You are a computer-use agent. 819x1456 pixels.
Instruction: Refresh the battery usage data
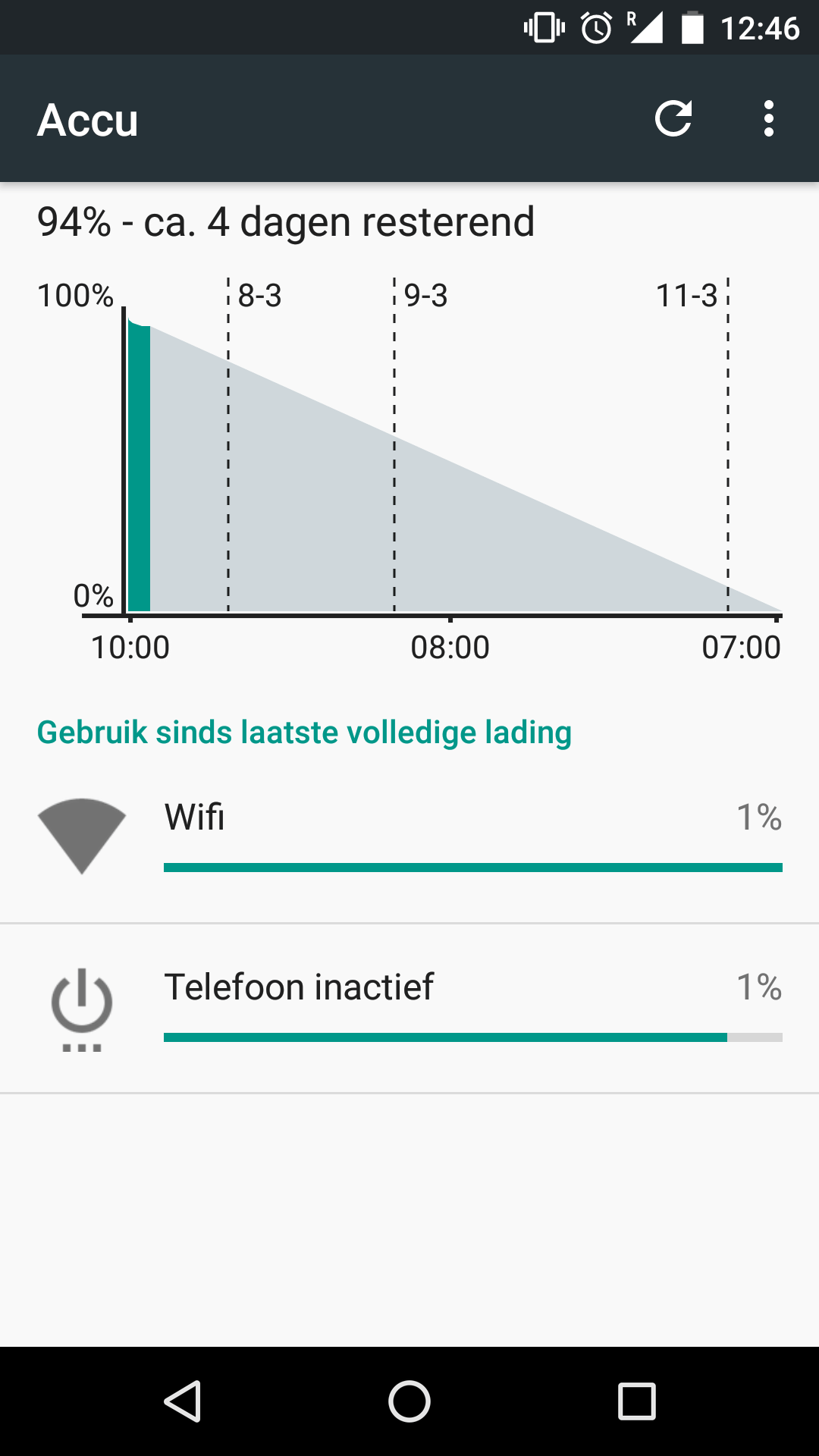[x=673, y=119]
